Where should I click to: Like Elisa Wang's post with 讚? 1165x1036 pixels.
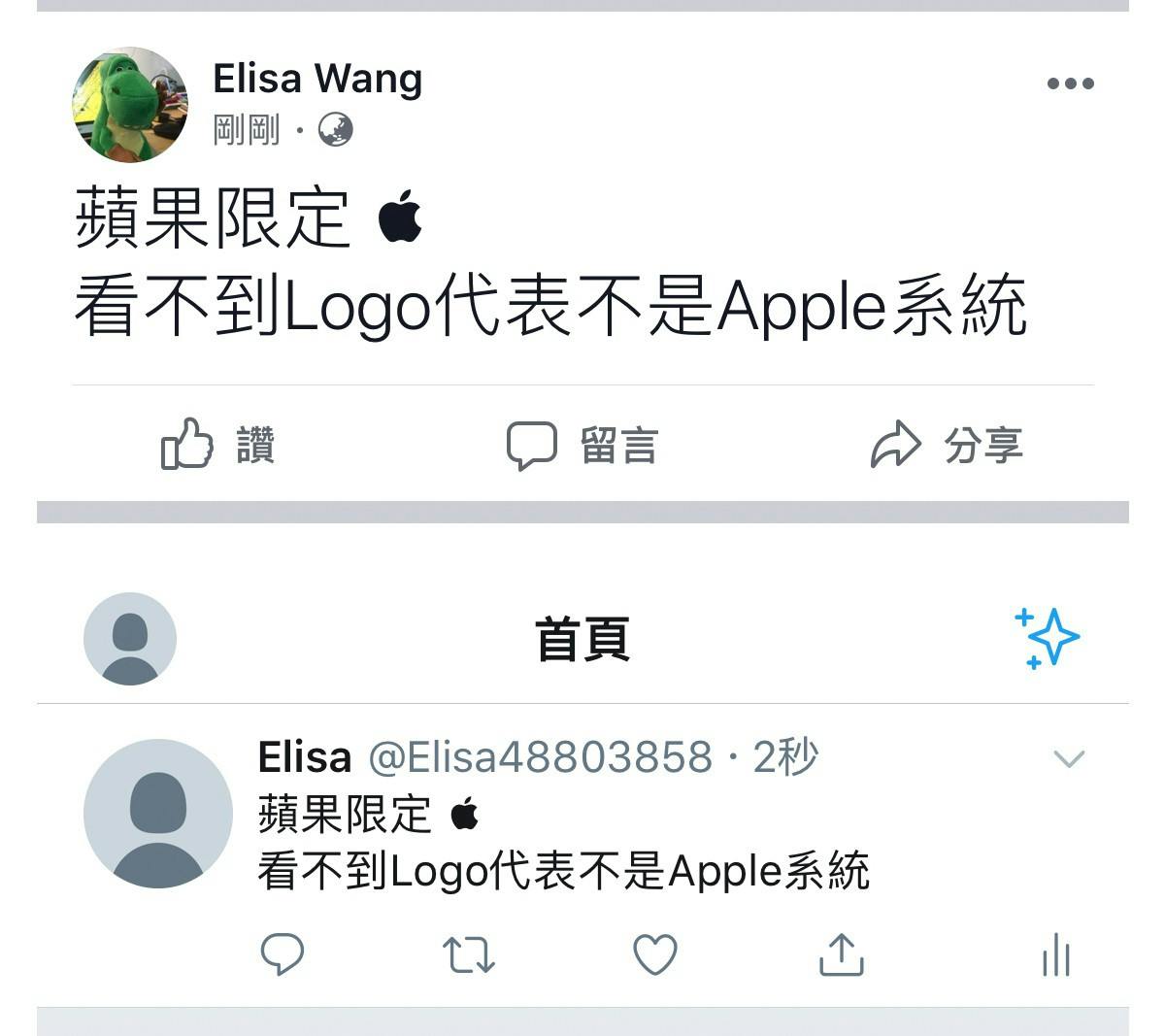coord(217,445)
